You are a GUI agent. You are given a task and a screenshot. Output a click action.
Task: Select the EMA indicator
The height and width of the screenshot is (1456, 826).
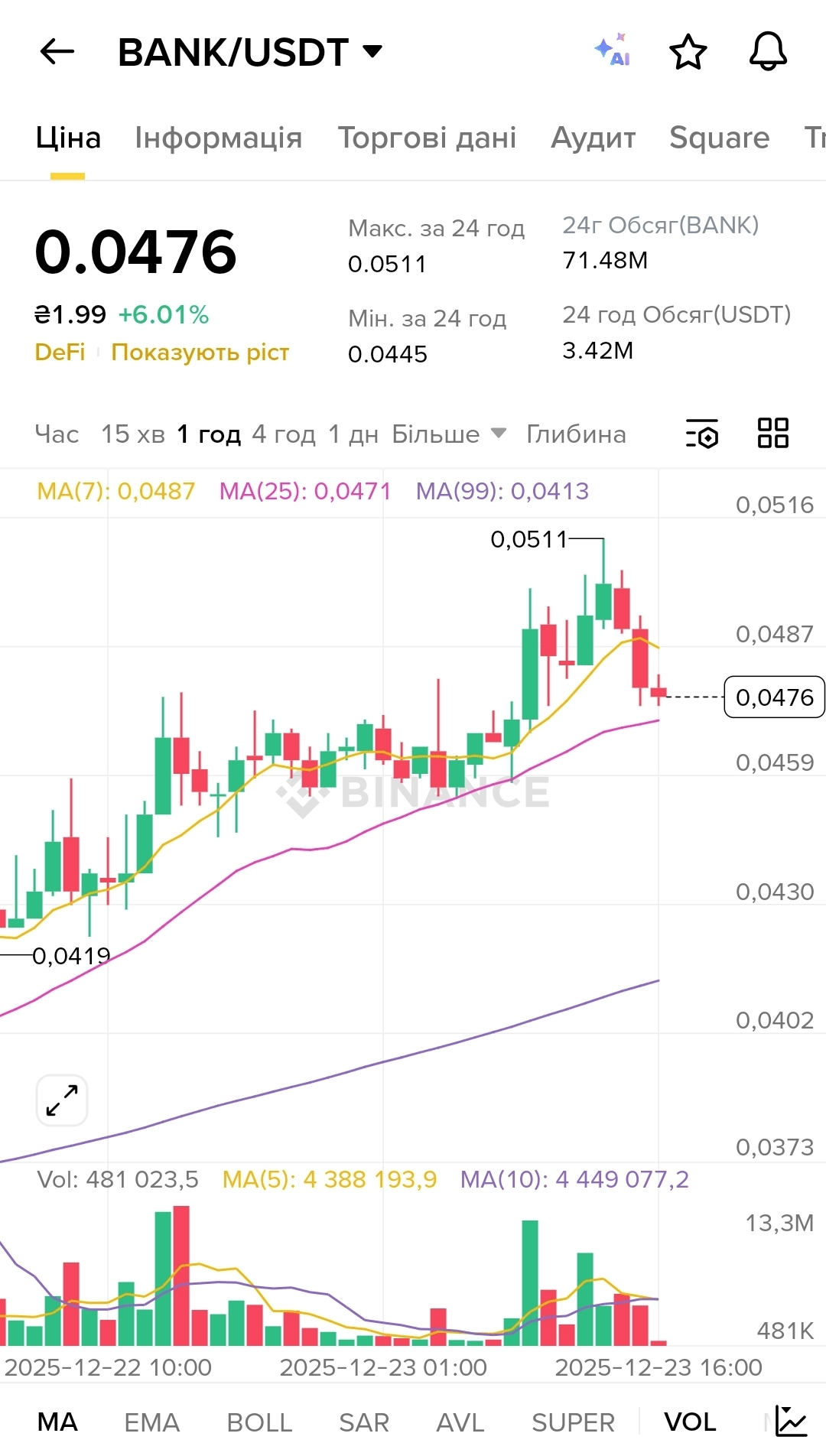151,1422
